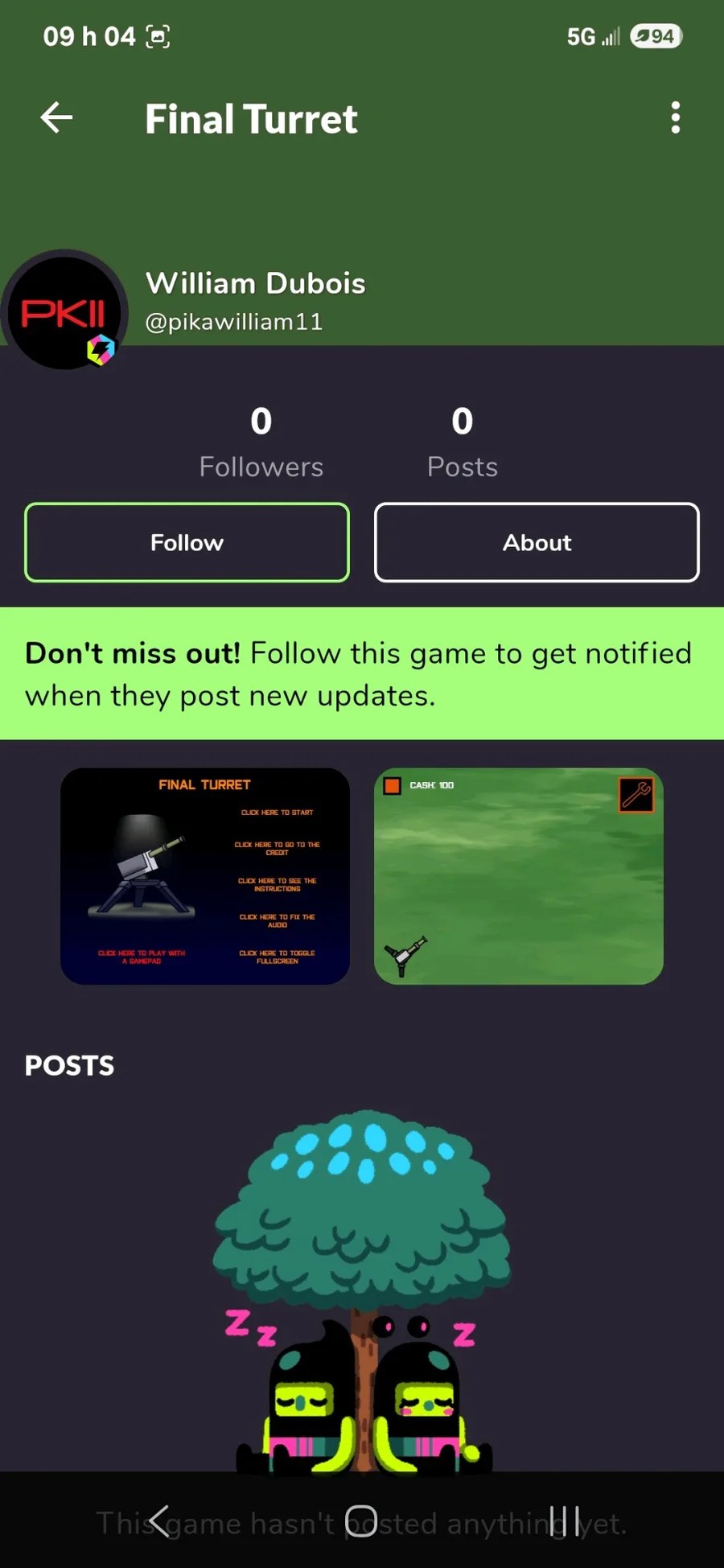Go back using the top-left arrow

click(x=56, y=118)
